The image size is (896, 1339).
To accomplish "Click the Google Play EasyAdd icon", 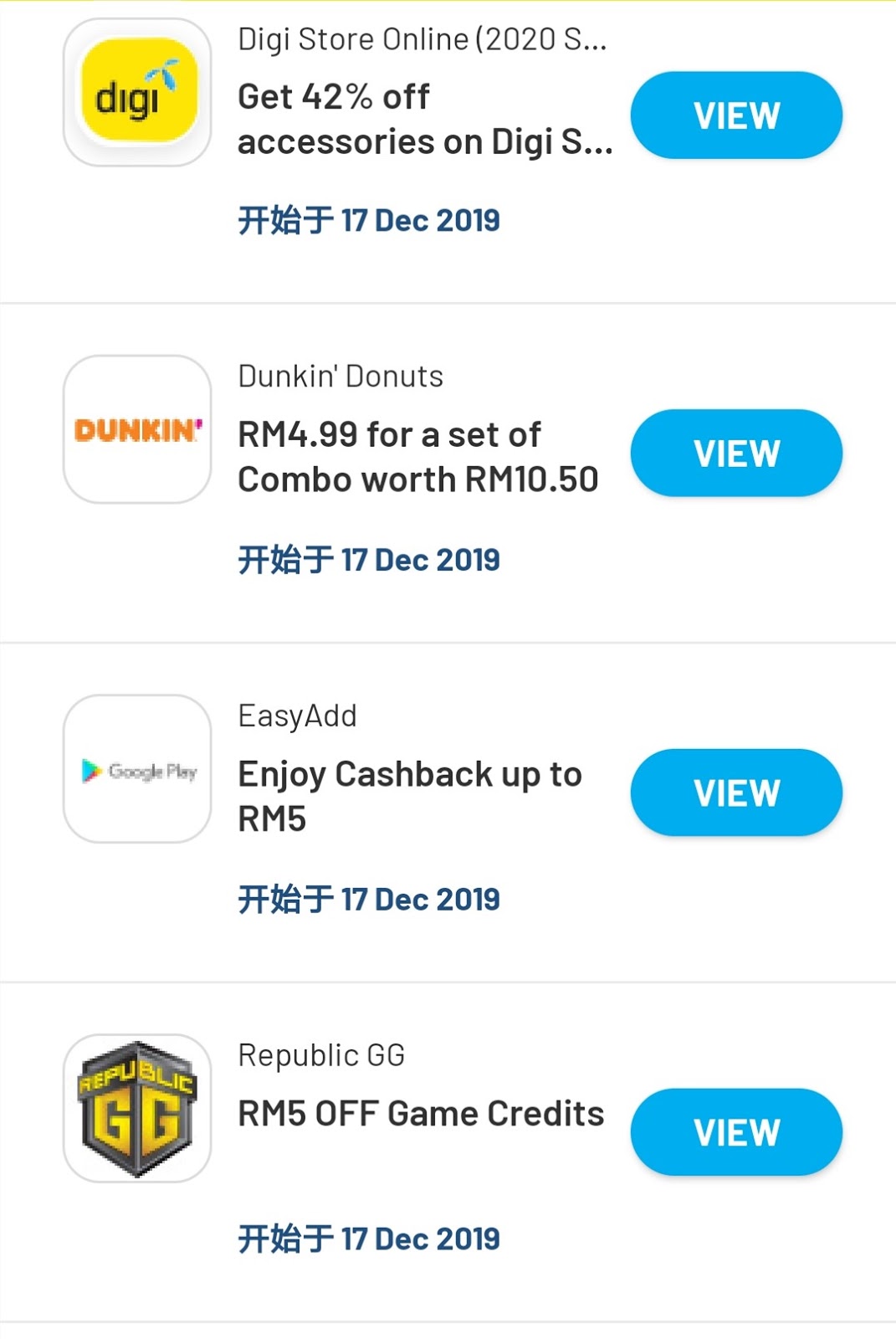I will point(136,772).
